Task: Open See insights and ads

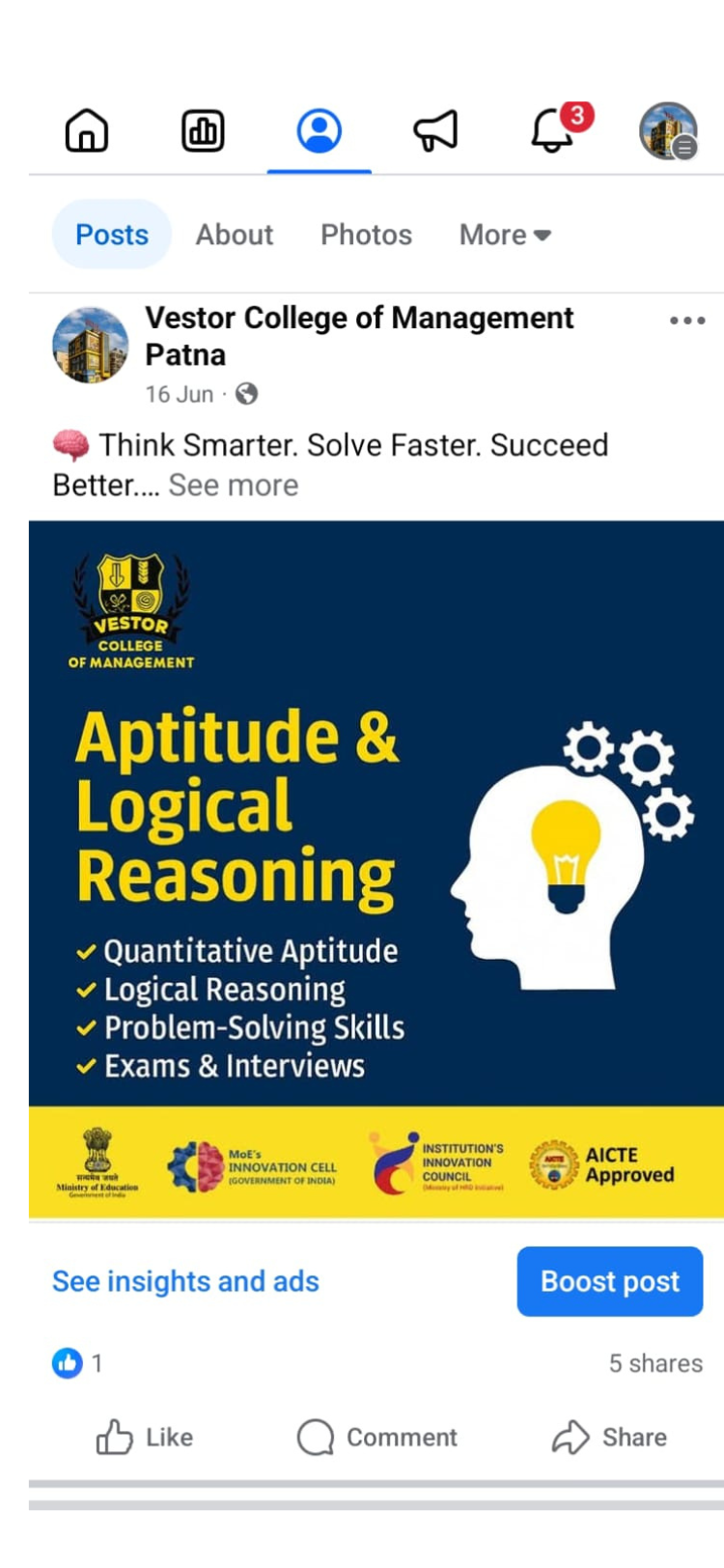Action: click(185, 1281)
